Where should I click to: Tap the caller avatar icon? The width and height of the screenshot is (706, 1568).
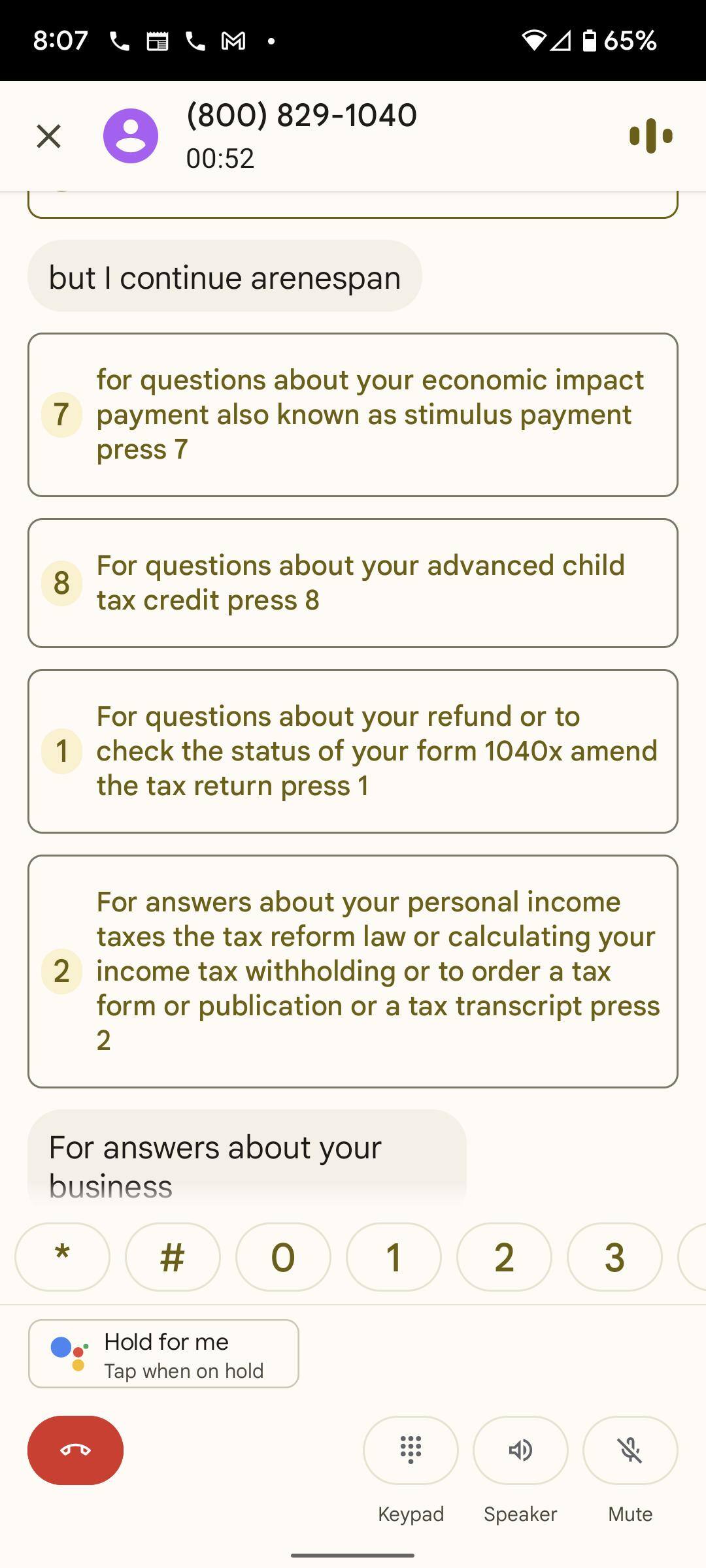click(x=132, y=135)
